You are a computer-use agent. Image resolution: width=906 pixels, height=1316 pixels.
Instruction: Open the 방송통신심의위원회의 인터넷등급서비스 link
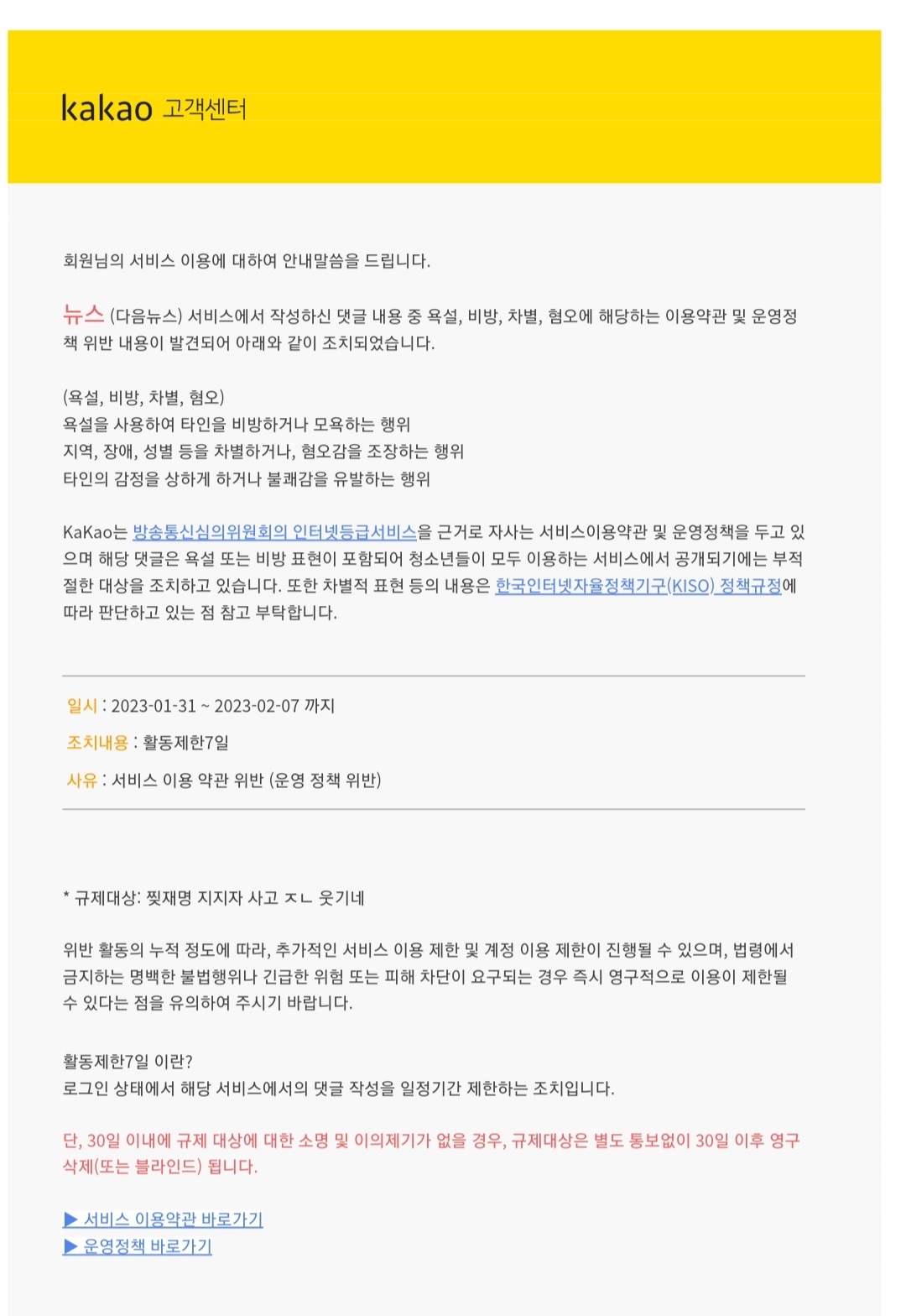pyautogui.click(x=274, y=532)
